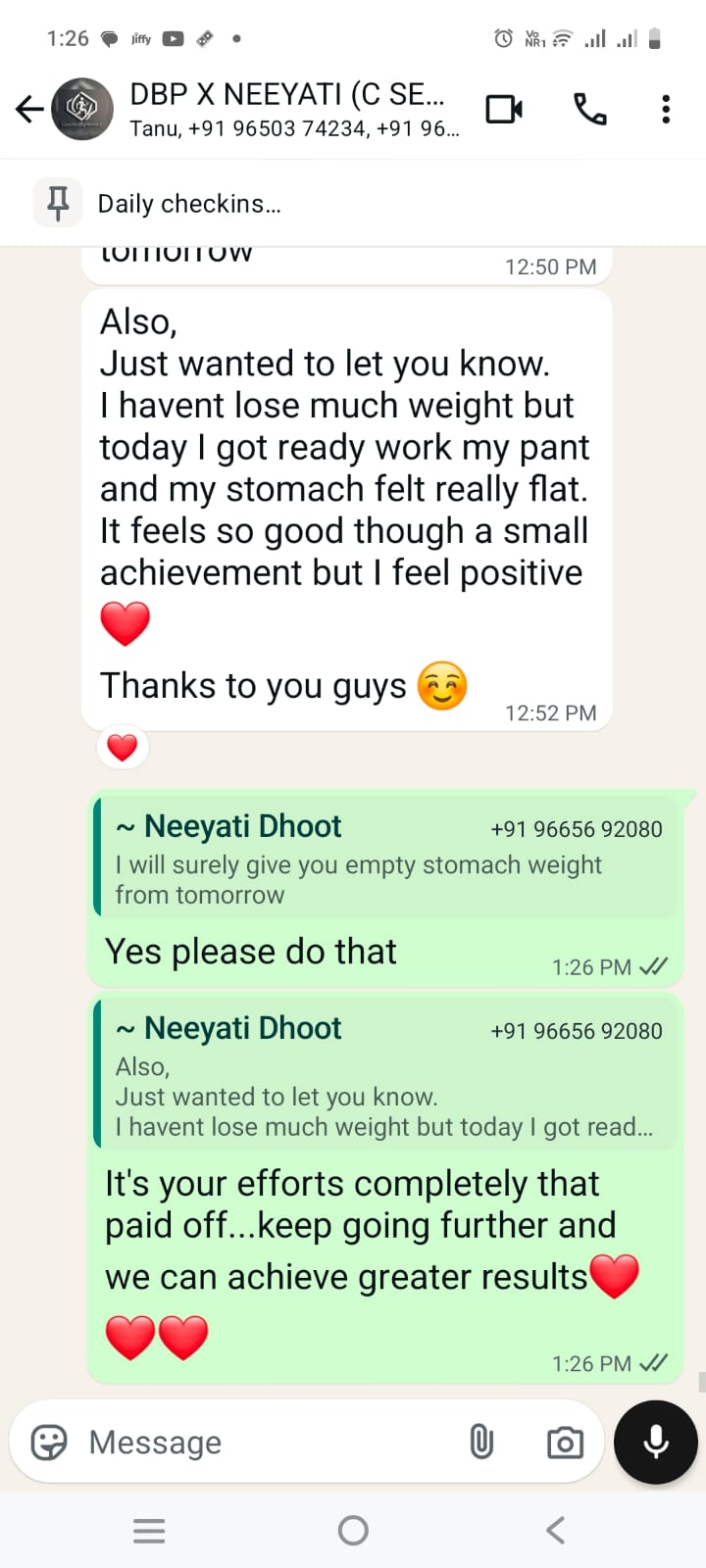Open the emoji and sticker picker
Viewport: 706px width, 1568px height.
49,1442
